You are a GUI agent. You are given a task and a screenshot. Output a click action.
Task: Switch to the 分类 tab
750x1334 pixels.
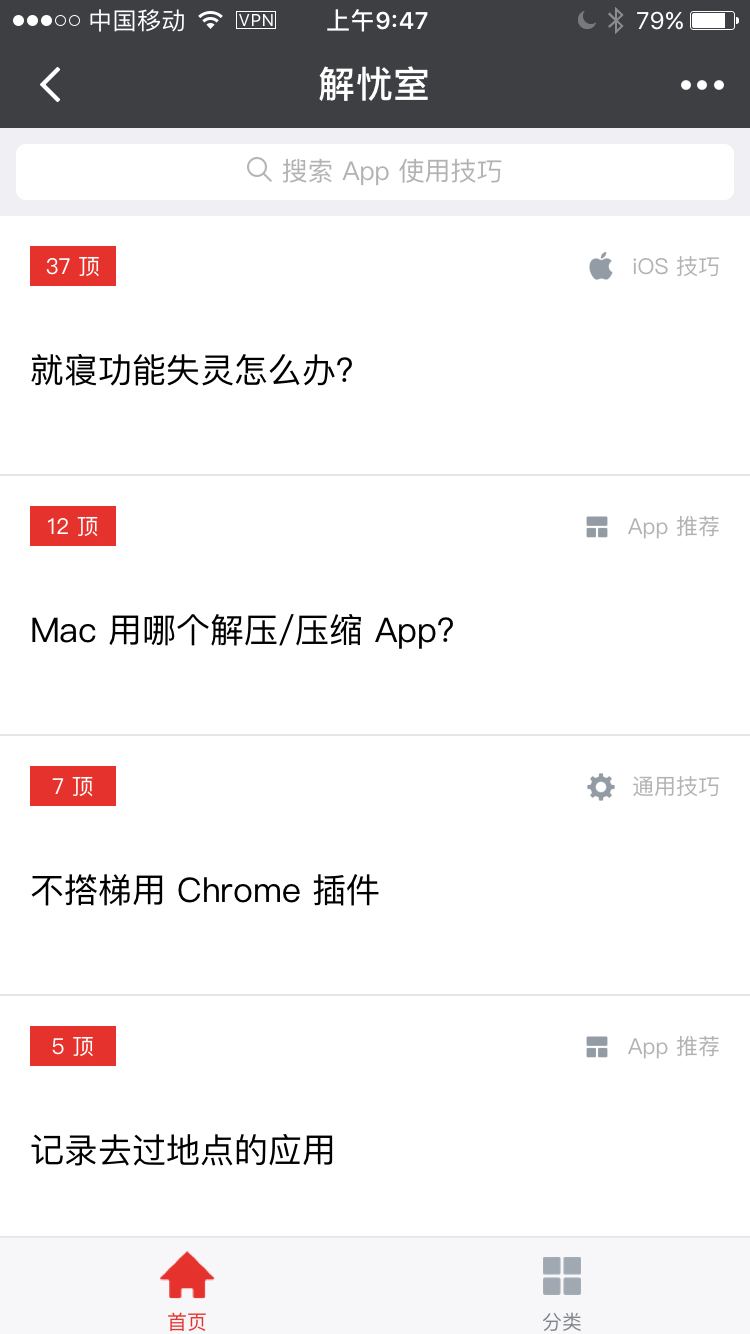(562, 1291)
